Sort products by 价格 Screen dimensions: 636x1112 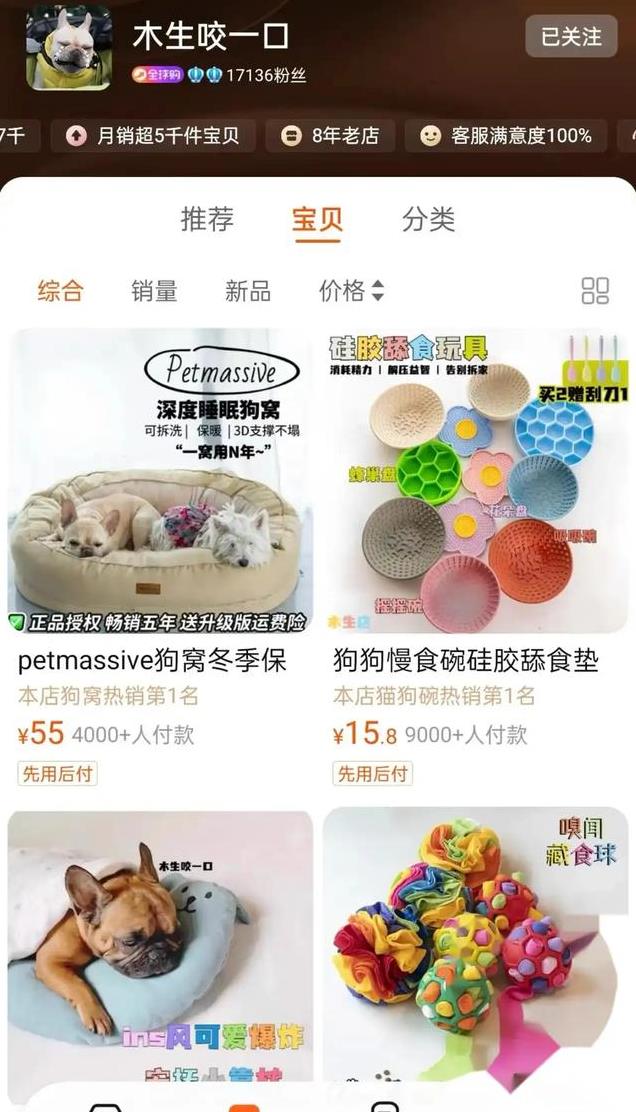pyautogui.click(x=351, y=291)
